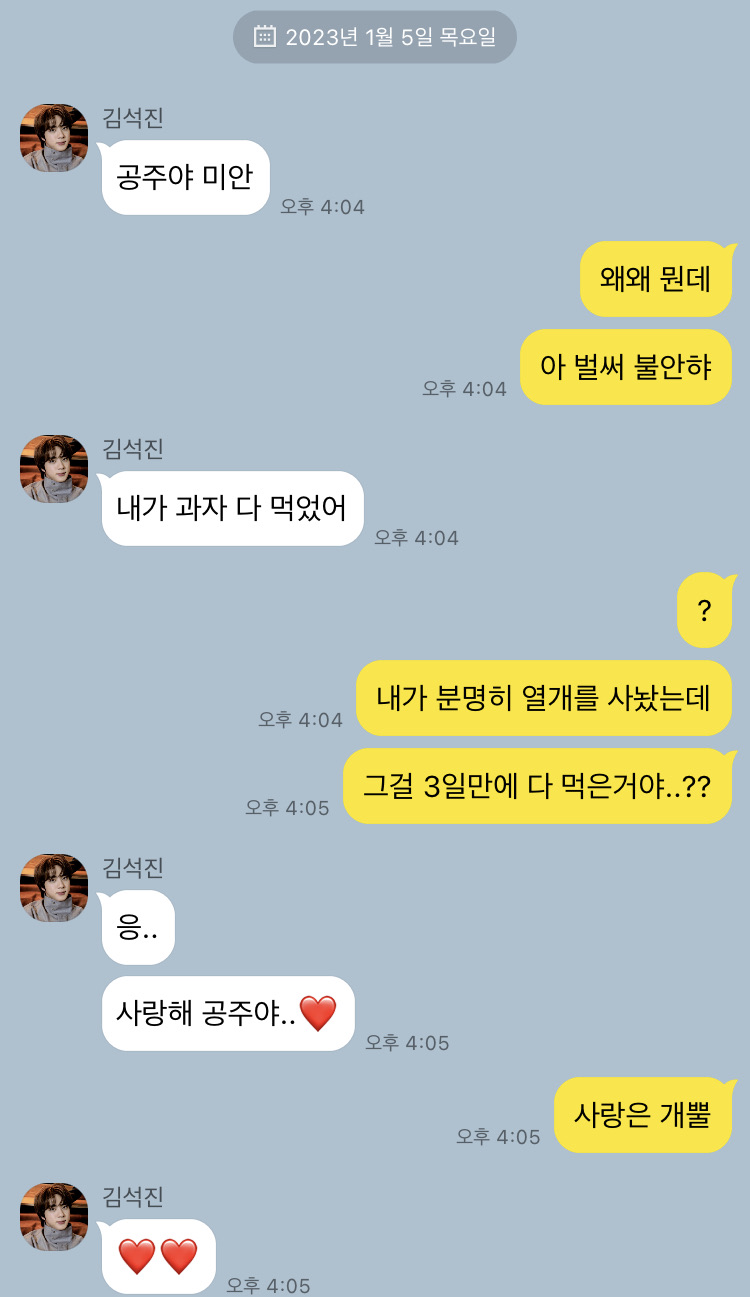Screen dimensions: 750x1297
Task: Open the 2023년 1월 5일 목요일 date chip
Action: coord(375,37)
